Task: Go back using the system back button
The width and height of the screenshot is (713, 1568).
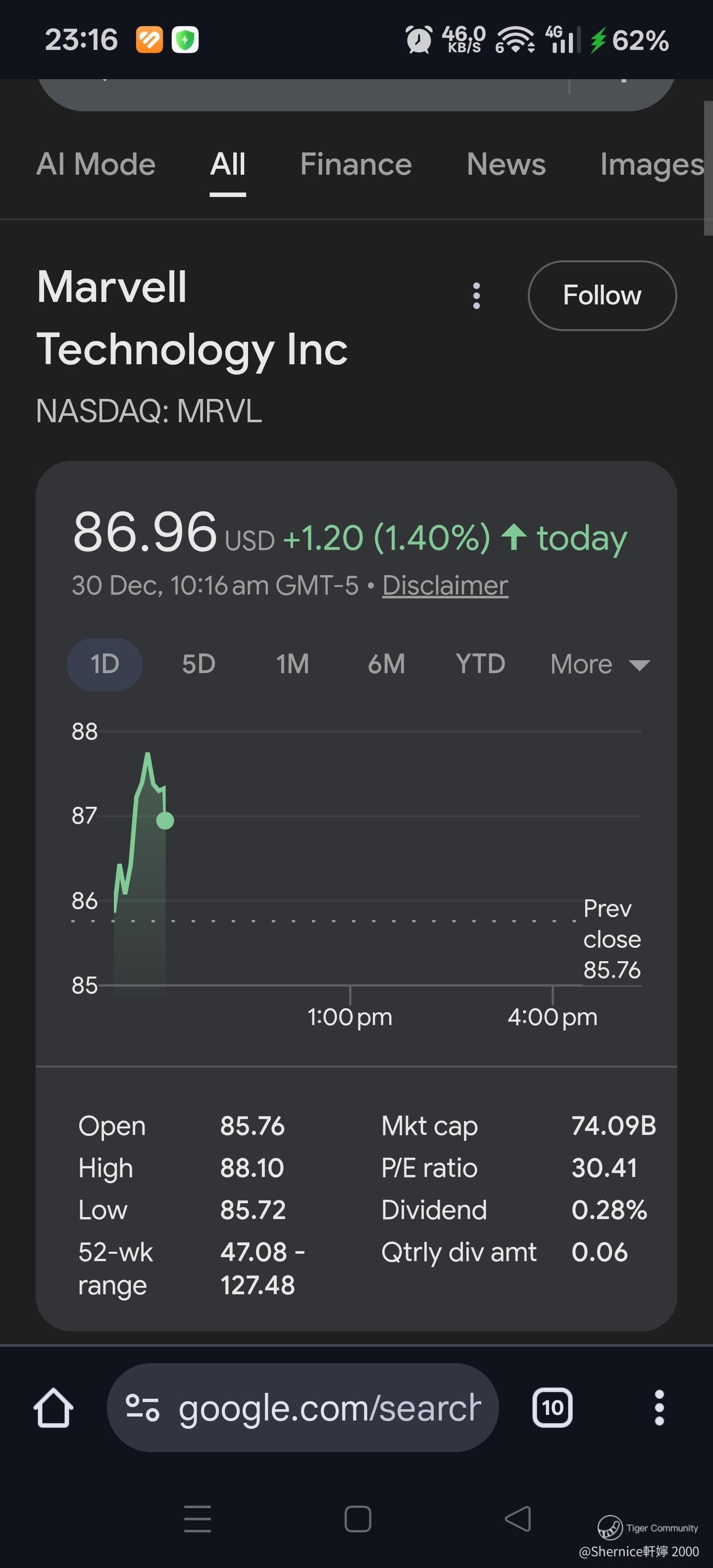Action: [x=518, y=1519]
